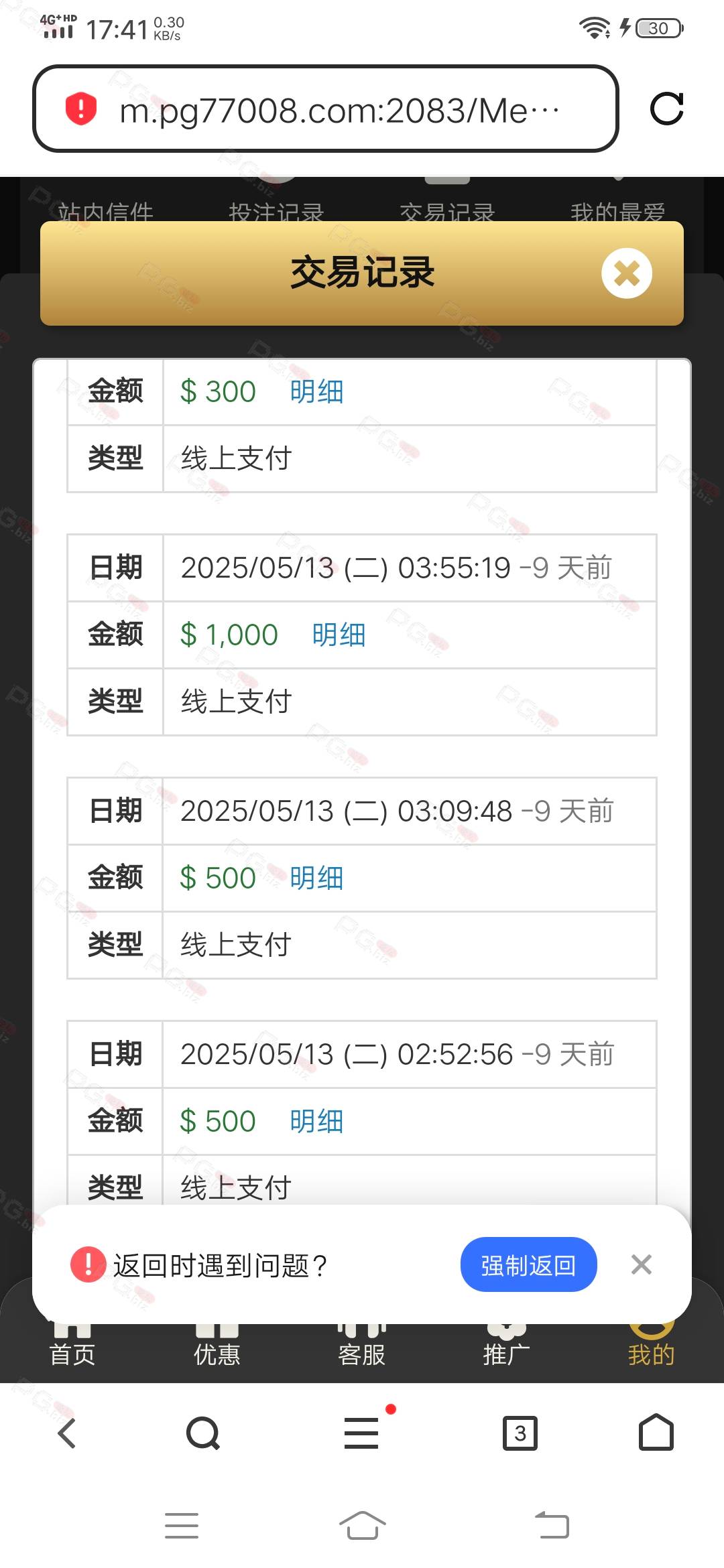Dismiss the 返回时遇到问题 prompt
The image size is (724, 1568).
pos(642,1264)
